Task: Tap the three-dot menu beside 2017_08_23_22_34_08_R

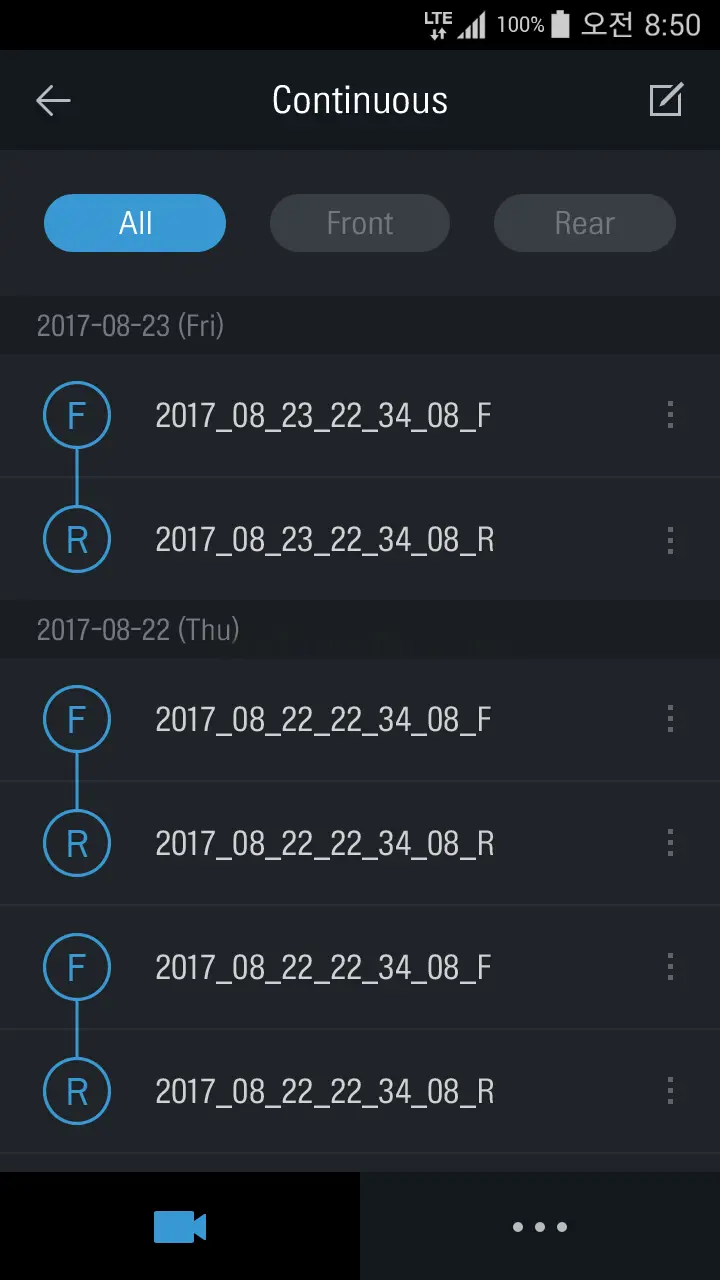Action: (x=670, y=540)
